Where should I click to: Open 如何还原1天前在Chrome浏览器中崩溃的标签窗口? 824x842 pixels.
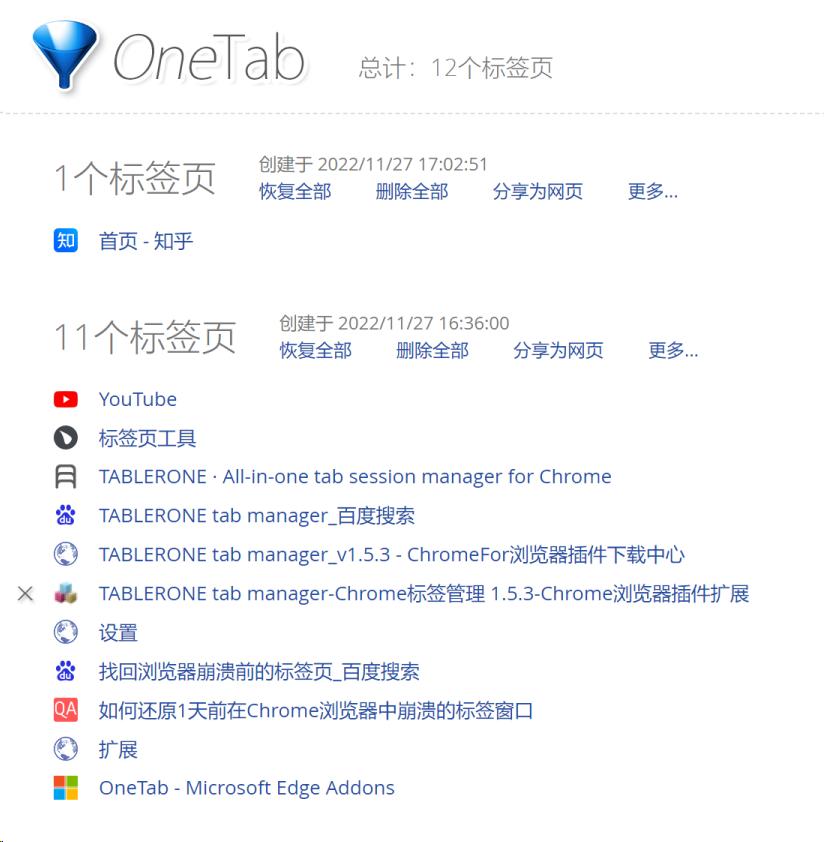coord(315,711)
